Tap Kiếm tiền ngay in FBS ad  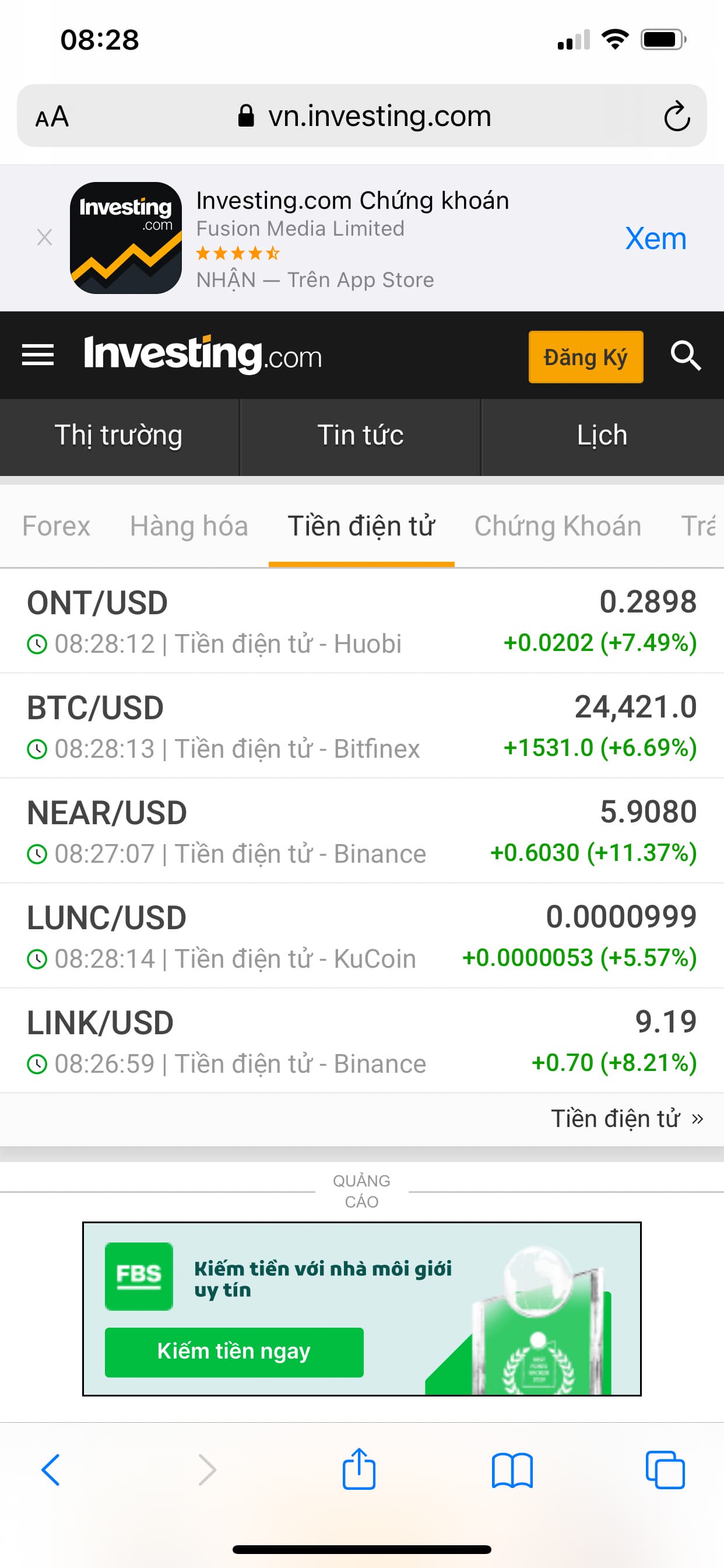pyautogui.click(x=234, y=1352)
